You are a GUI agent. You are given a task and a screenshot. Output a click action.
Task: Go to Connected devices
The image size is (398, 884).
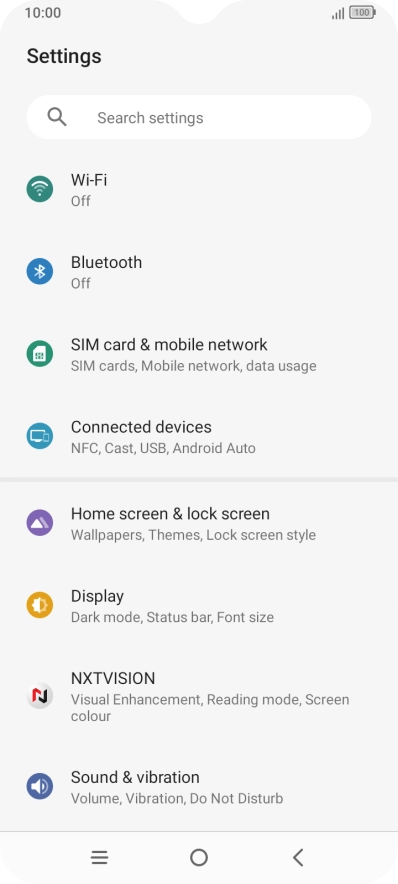click(x=199, y=436)
